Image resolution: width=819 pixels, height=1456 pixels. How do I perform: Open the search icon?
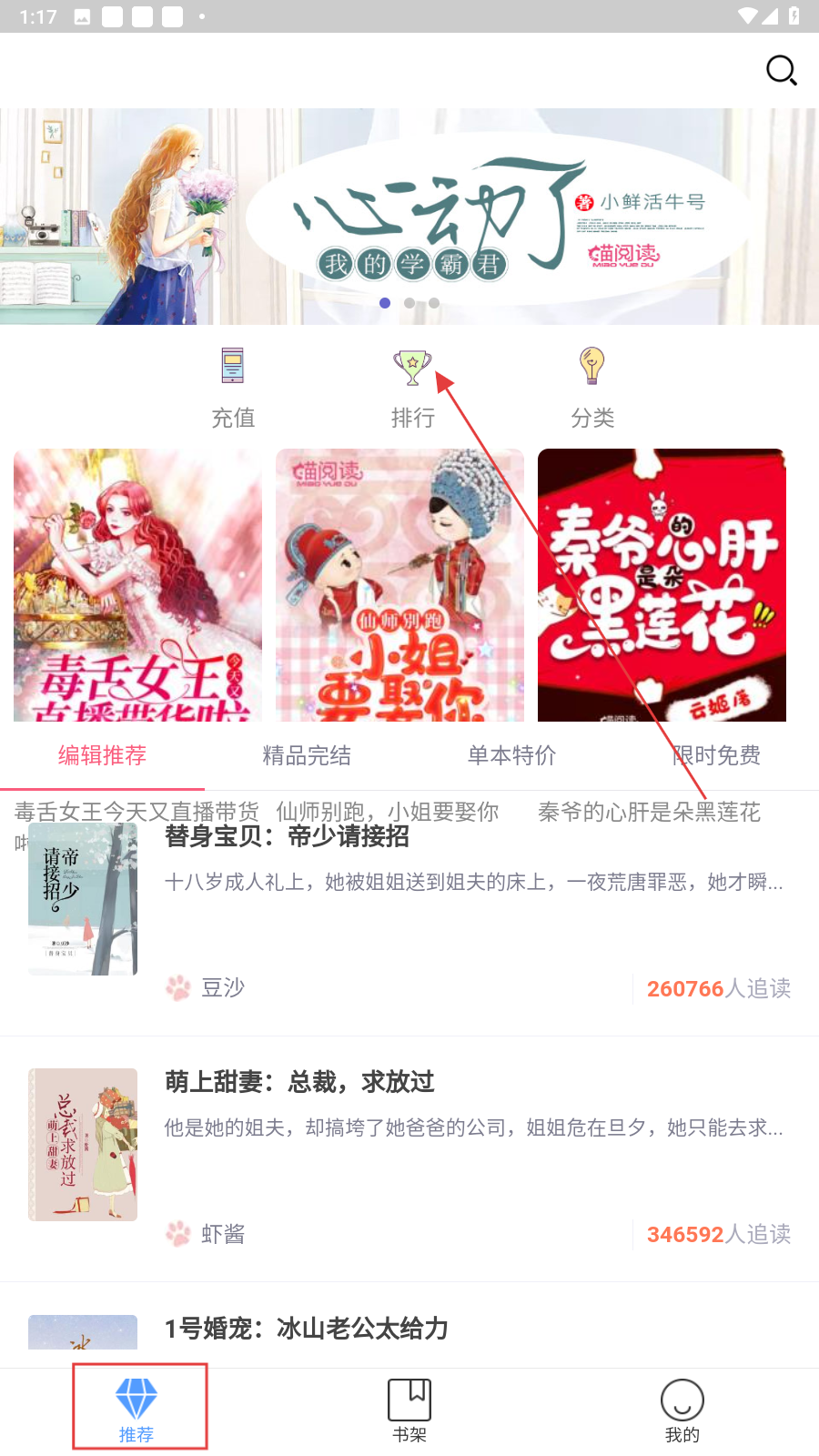pyautogui.click(x=781, y=70)
